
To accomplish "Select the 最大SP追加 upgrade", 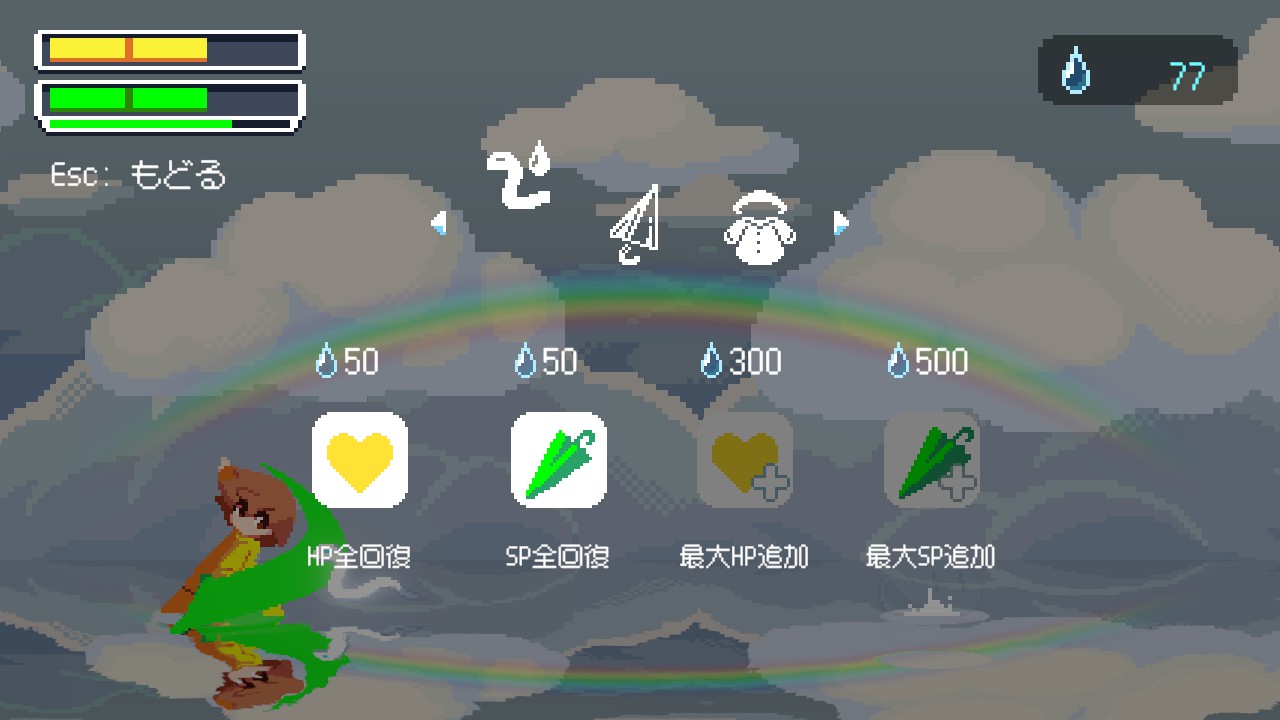I will [931, 460].
